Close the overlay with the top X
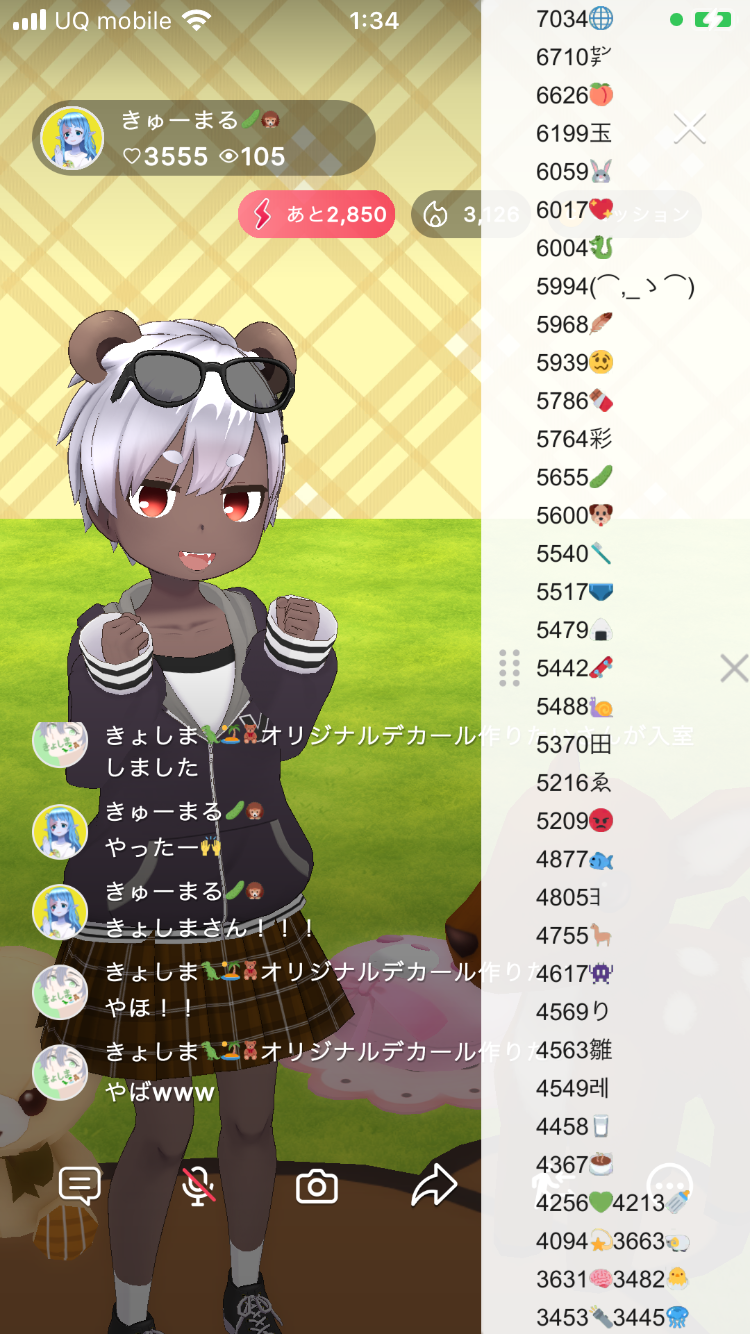This screenshot has width=750, height=1334. coord(689,128)
